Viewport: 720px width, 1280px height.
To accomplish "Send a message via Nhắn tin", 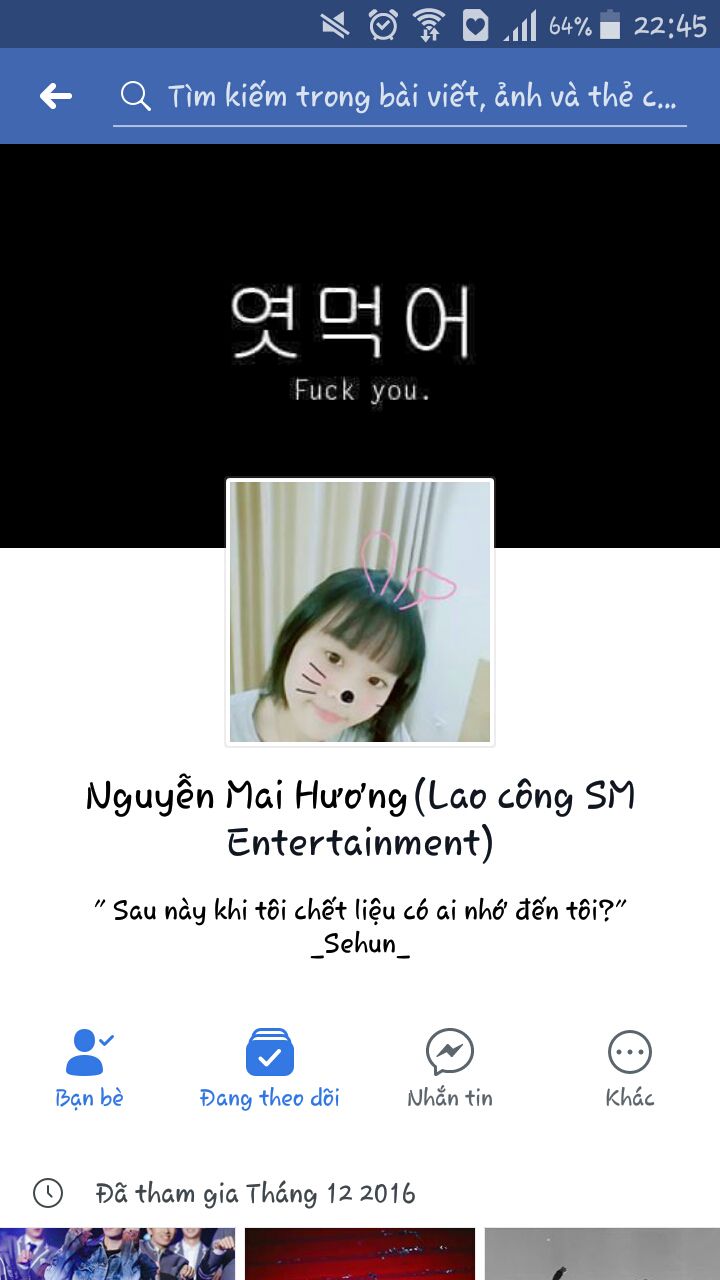I will click(x=450, y=1068).
